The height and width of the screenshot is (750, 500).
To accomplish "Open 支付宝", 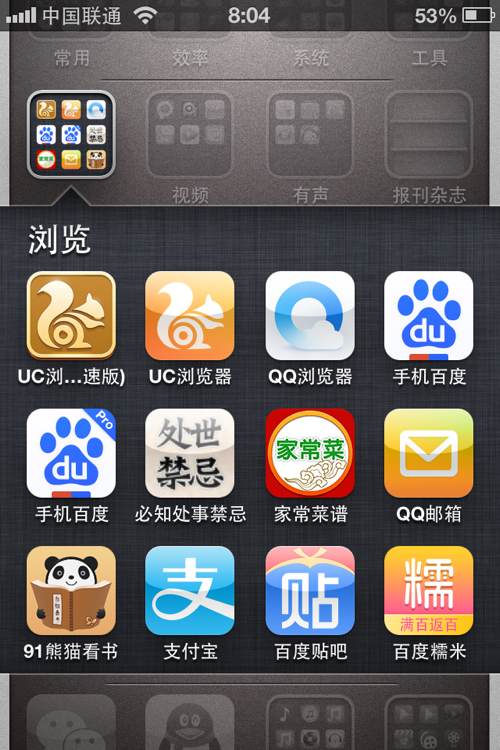I will (x=190, y=591).
